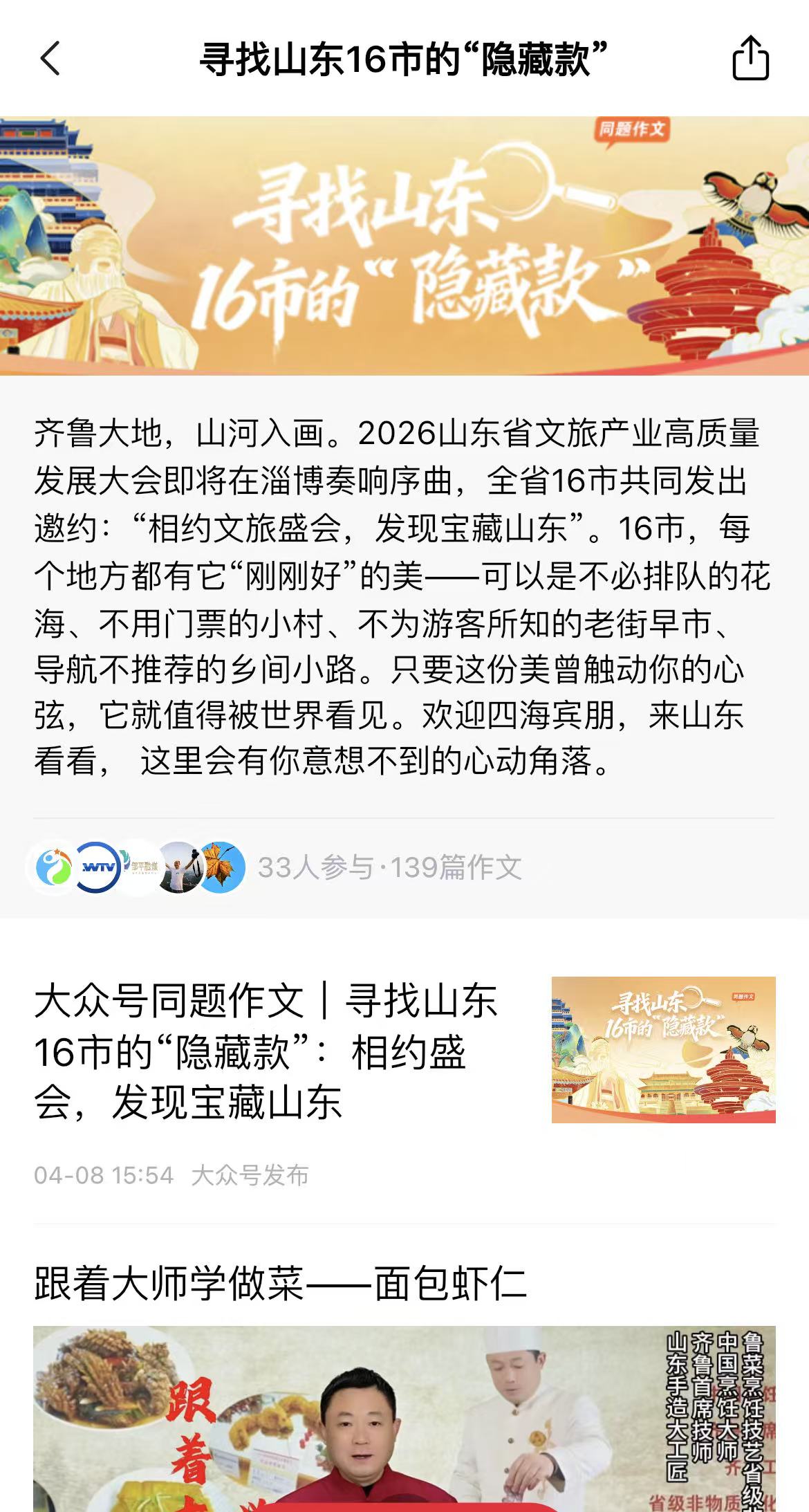Share this topic page
Screen dimensions: 809x1512
pos(750,59)
